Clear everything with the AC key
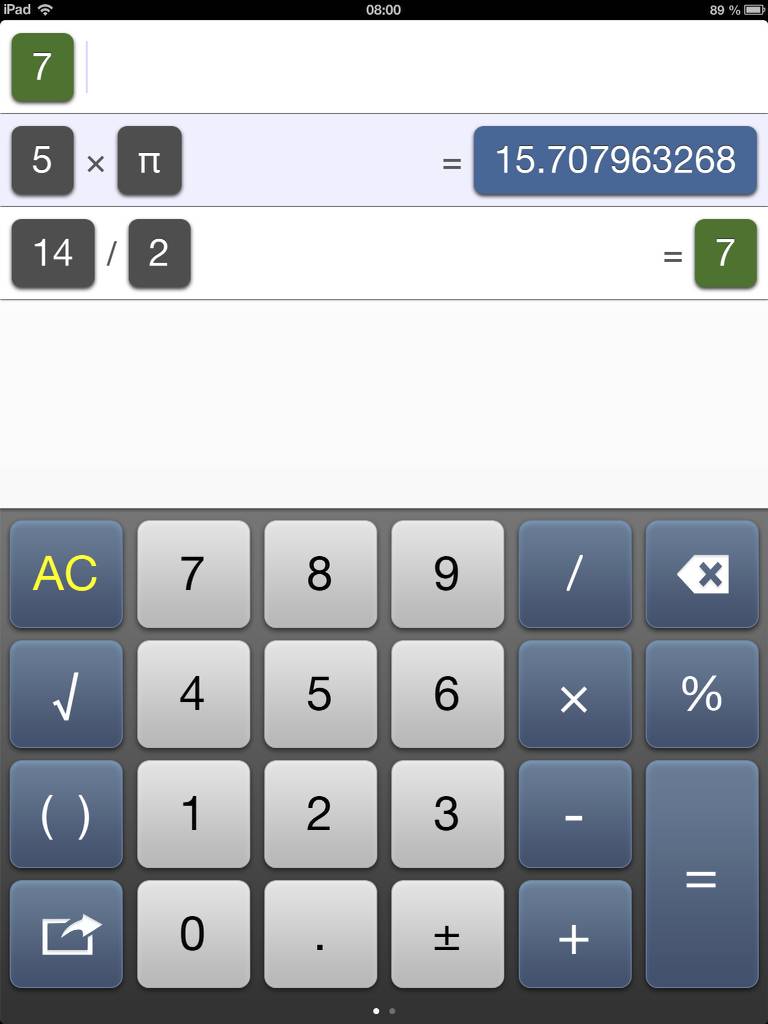The height and width of the screenshot is (1024, 768). click(x=66, y=574)
